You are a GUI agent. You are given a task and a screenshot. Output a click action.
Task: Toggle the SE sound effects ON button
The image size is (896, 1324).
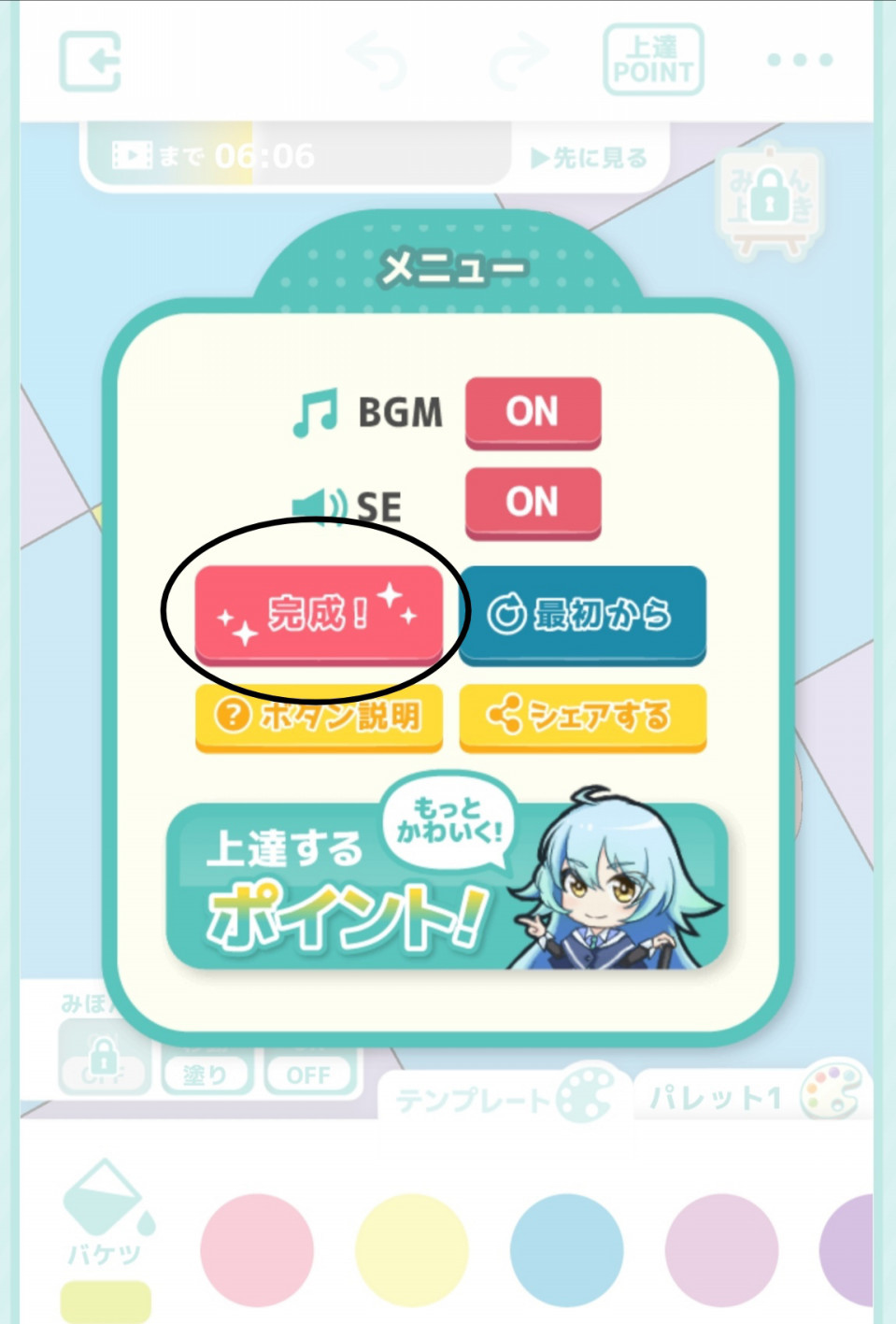point(533,503)
